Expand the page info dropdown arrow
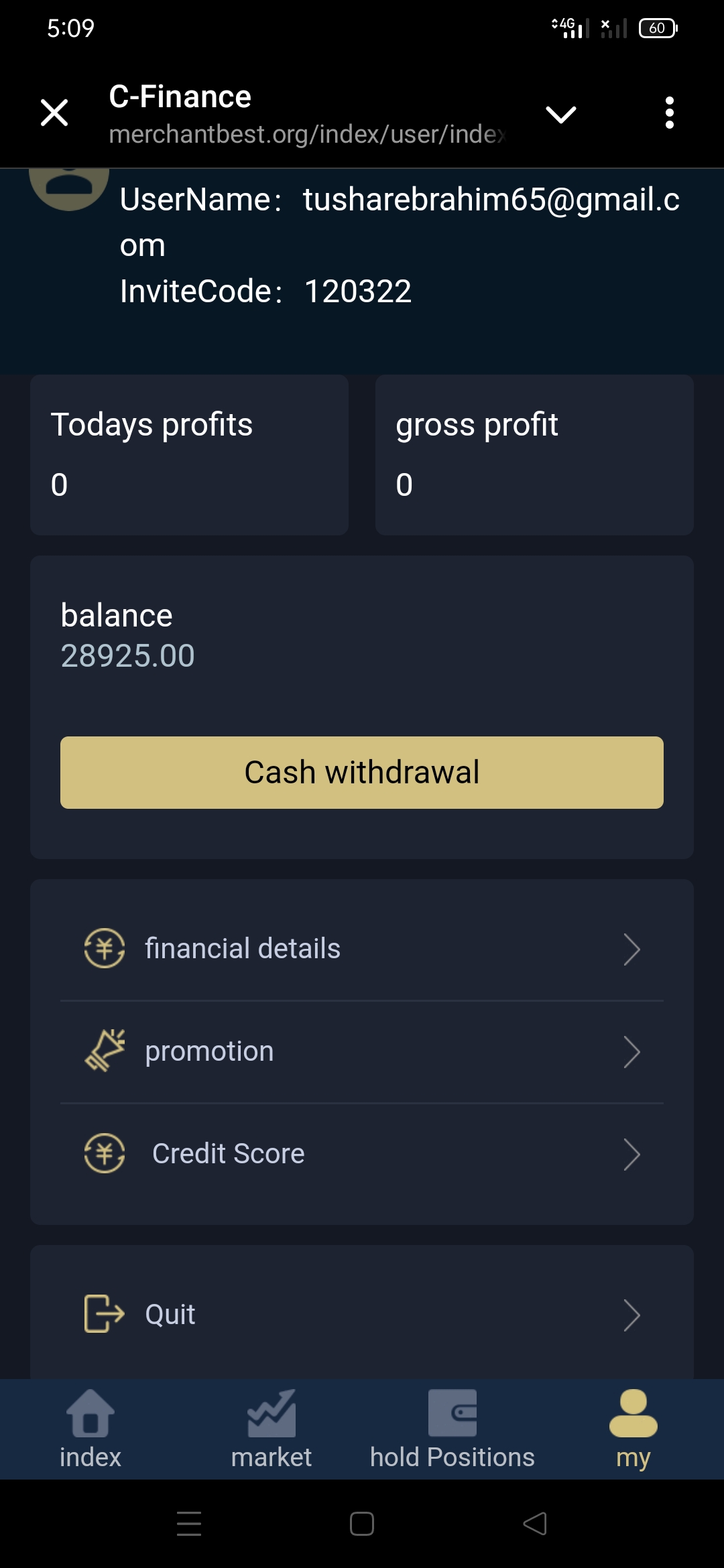Viewport: 724px width, 1568px height. 561,115
